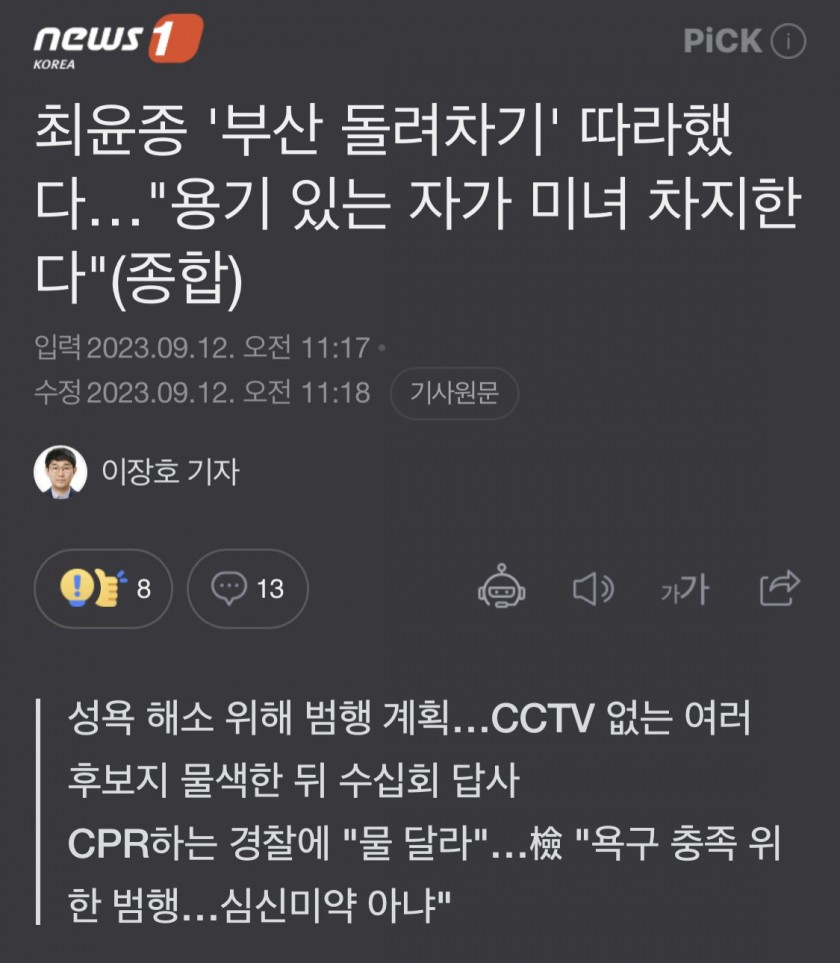Open the original article via 기사원문
840x963 pixels.
tap(454, 393)
